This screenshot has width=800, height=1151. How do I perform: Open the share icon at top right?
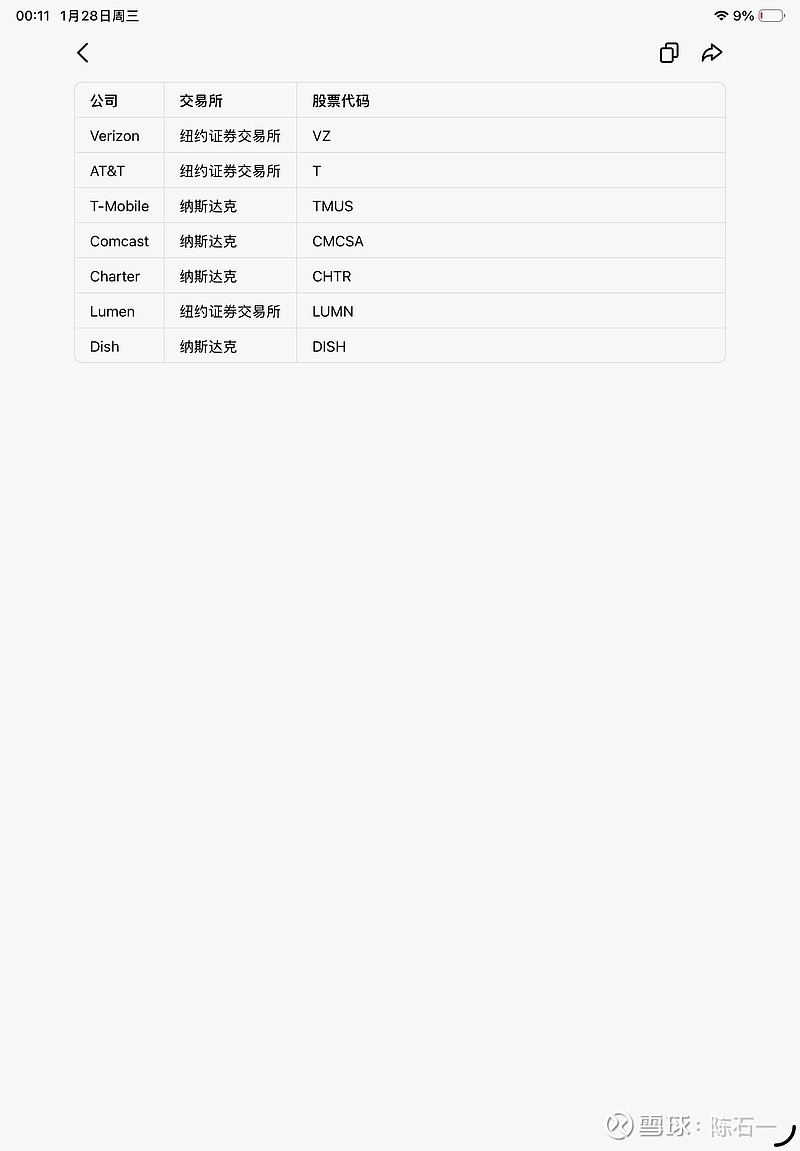(x=712, y=52)
